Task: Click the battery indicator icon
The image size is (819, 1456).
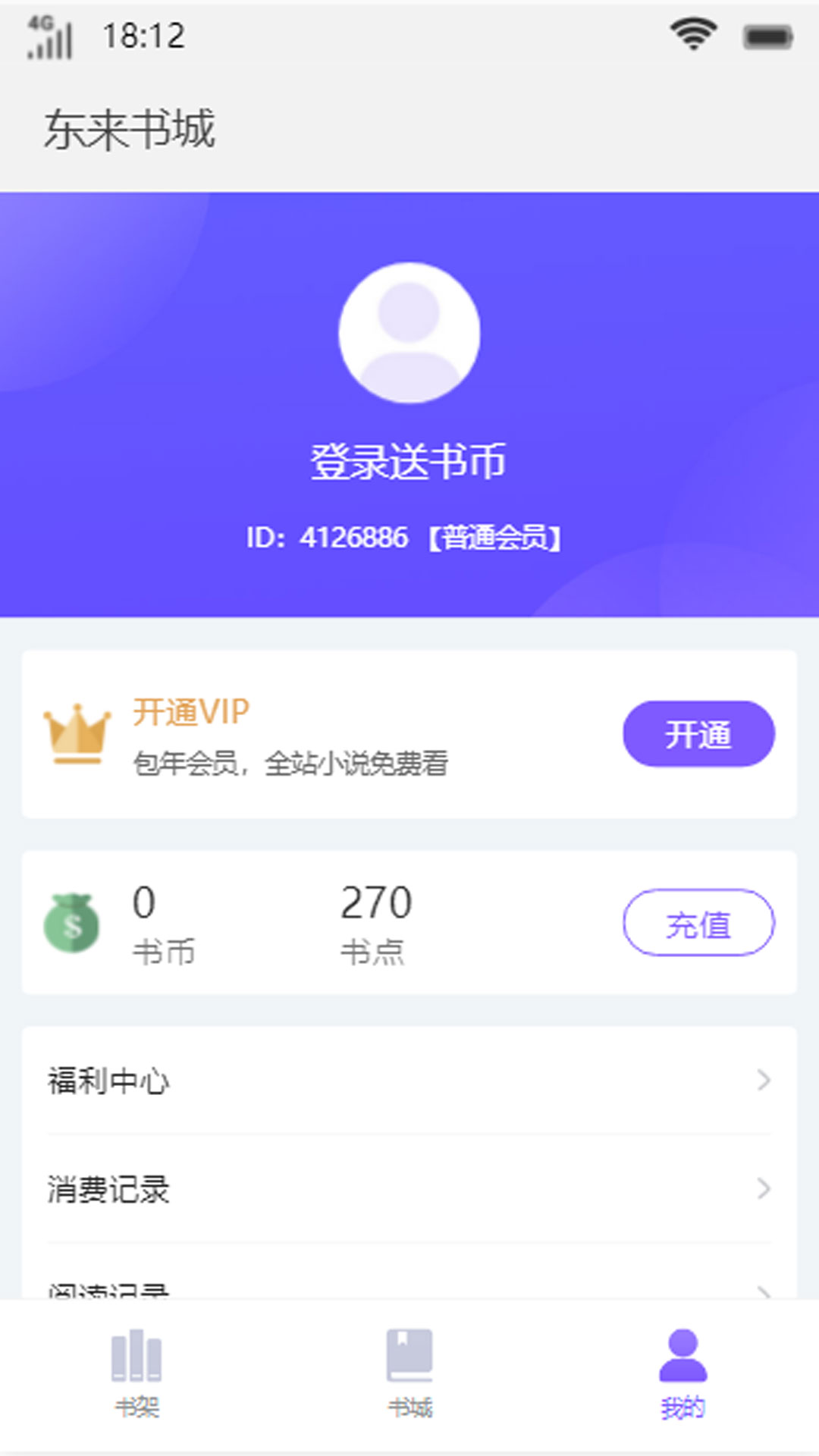Action: coord(766,34)
